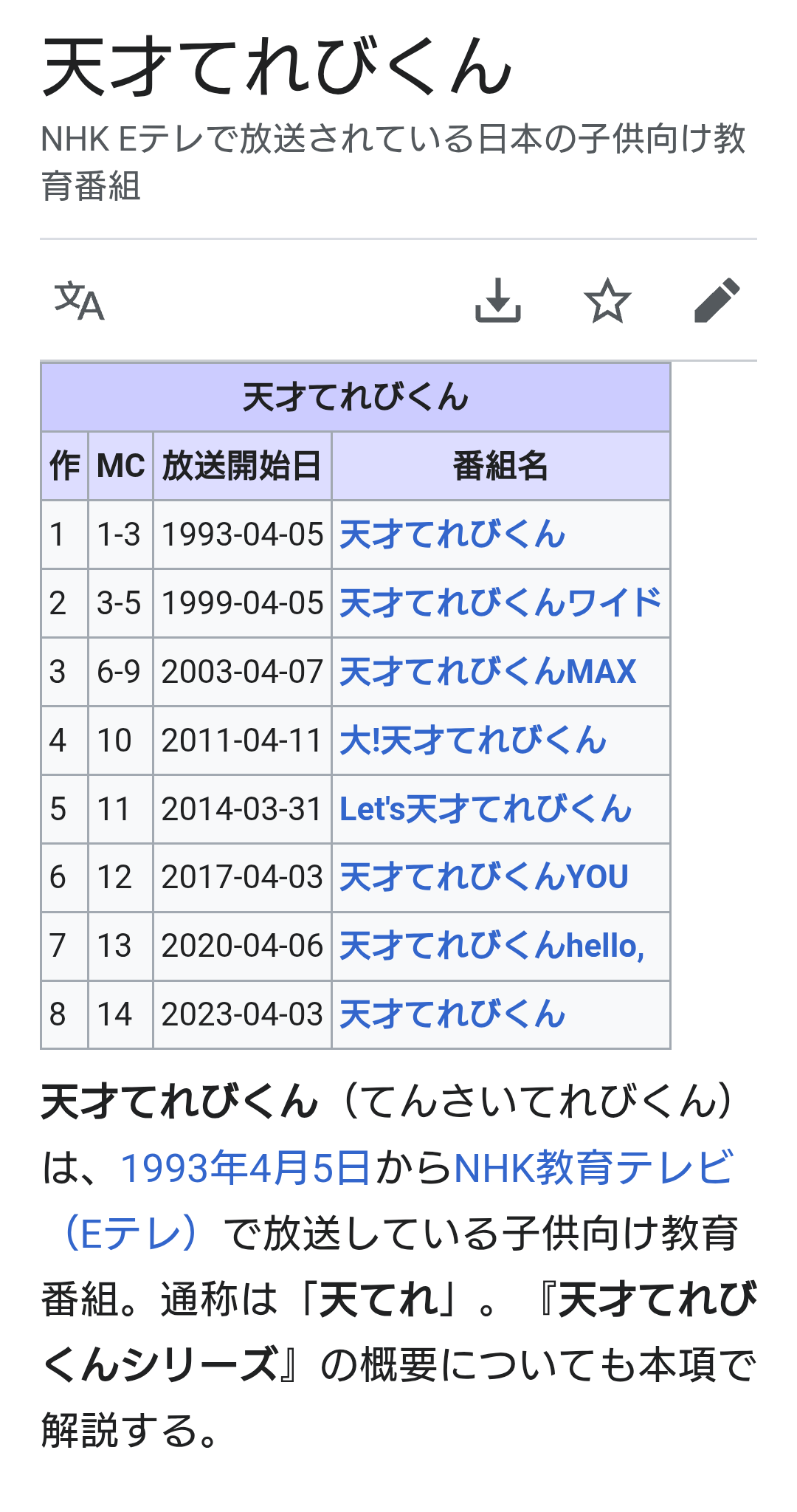Follow the 1993年4月5日 date link
Image resolution: width=797 pixels, height=1512 pixels.
point(245,1168)
